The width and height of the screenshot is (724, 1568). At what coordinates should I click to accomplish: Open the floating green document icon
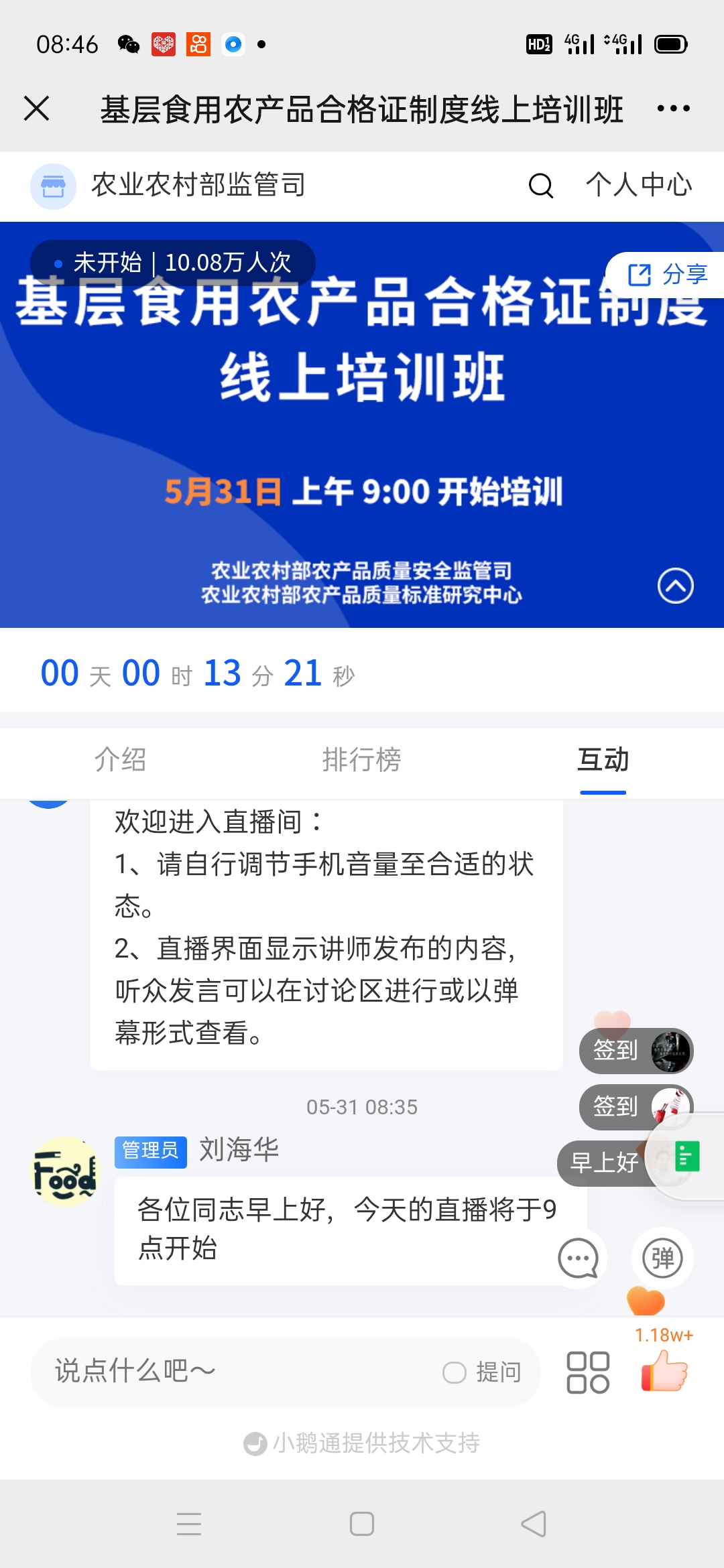[686, 1157]
